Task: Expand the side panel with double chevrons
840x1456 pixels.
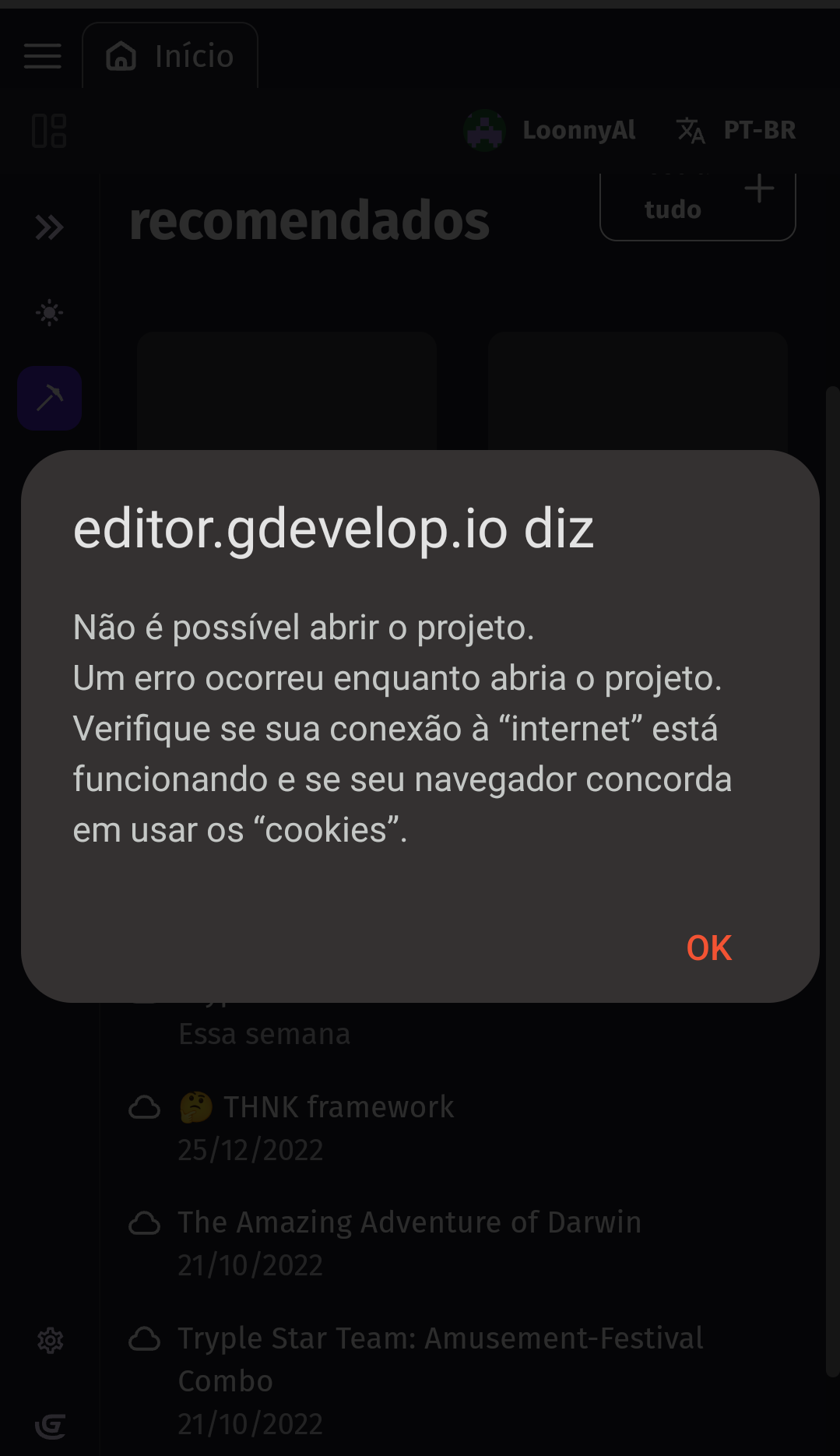Action: pos(49,227)
